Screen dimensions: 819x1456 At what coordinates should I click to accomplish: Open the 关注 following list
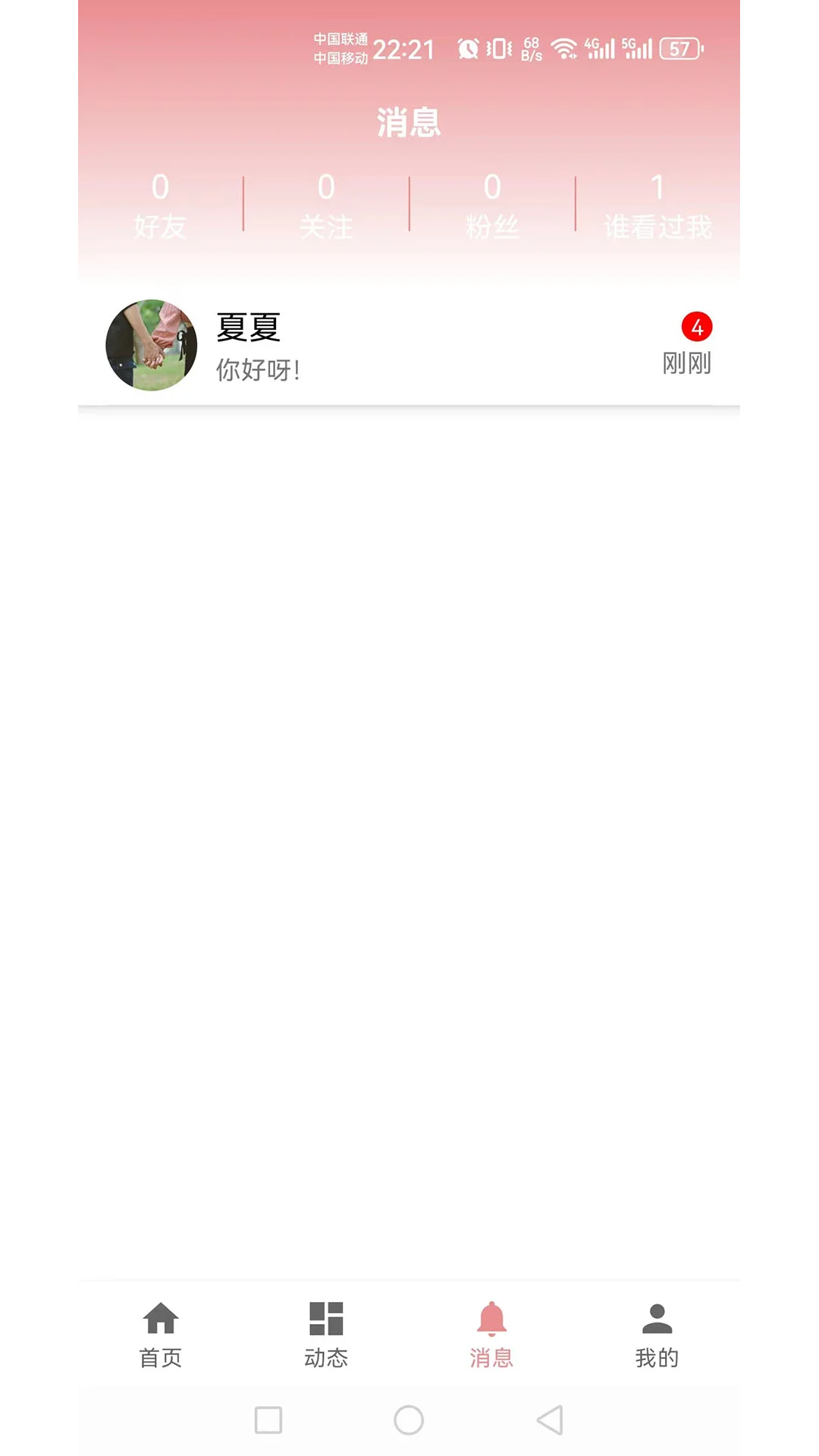point(326,205)
